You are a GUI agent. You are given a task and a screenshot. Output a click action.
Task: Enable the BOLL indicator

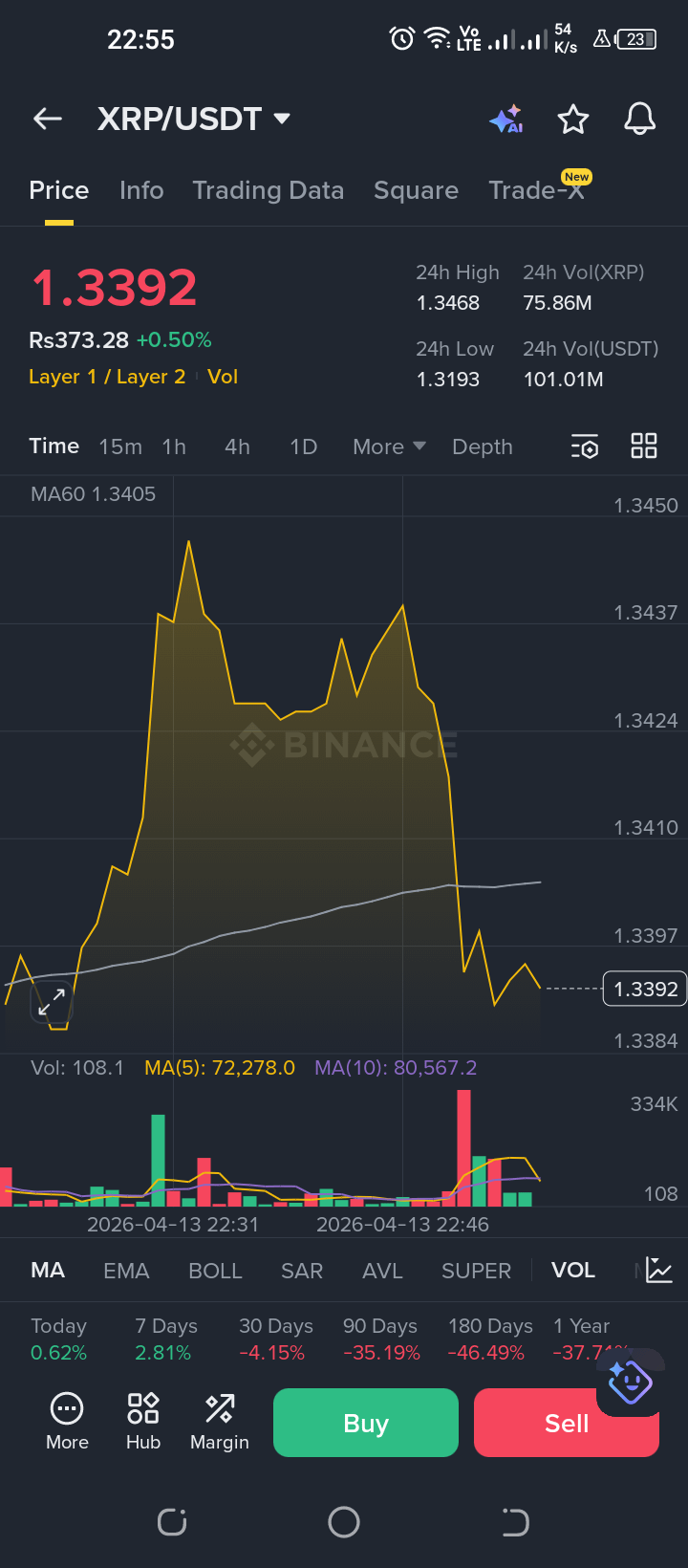pos(215,1271)
